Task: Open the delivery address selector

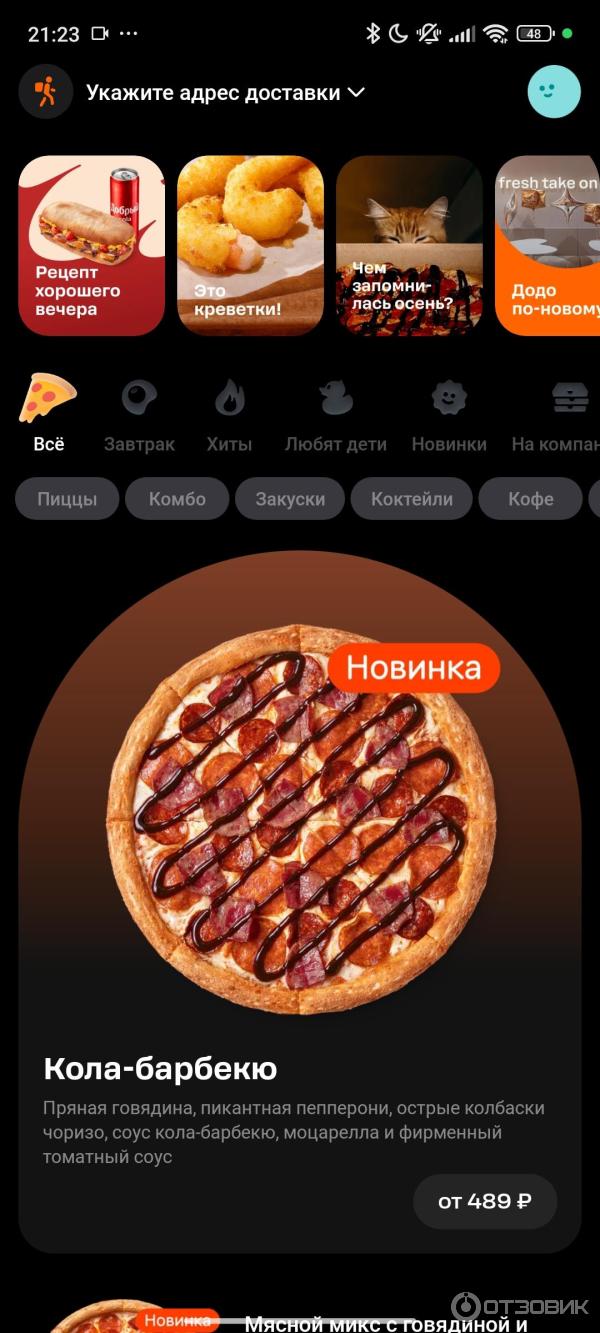Action: point(225,93)
